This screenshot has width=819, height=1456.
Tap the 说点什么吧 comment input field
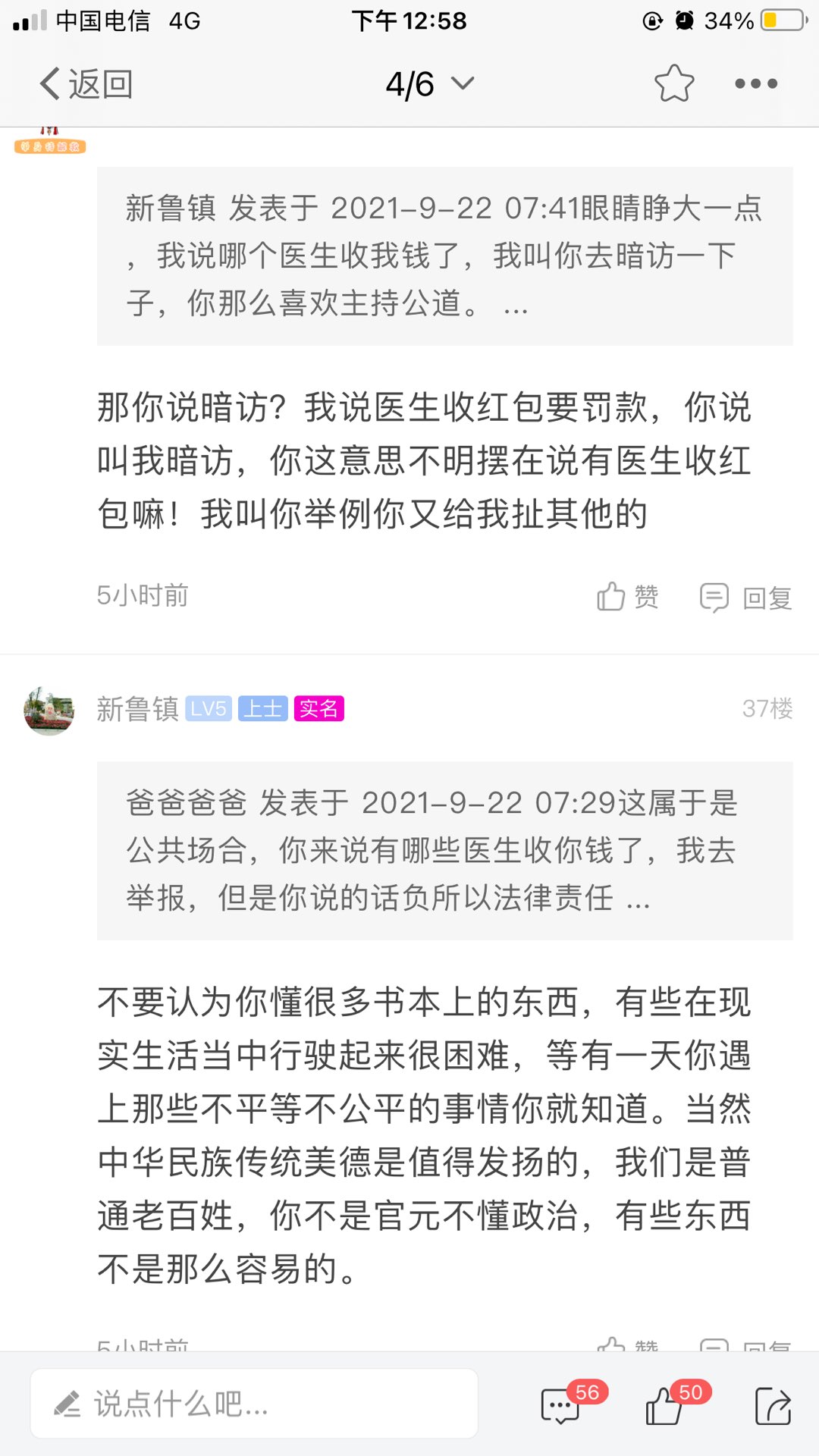tap(254, 1404)
